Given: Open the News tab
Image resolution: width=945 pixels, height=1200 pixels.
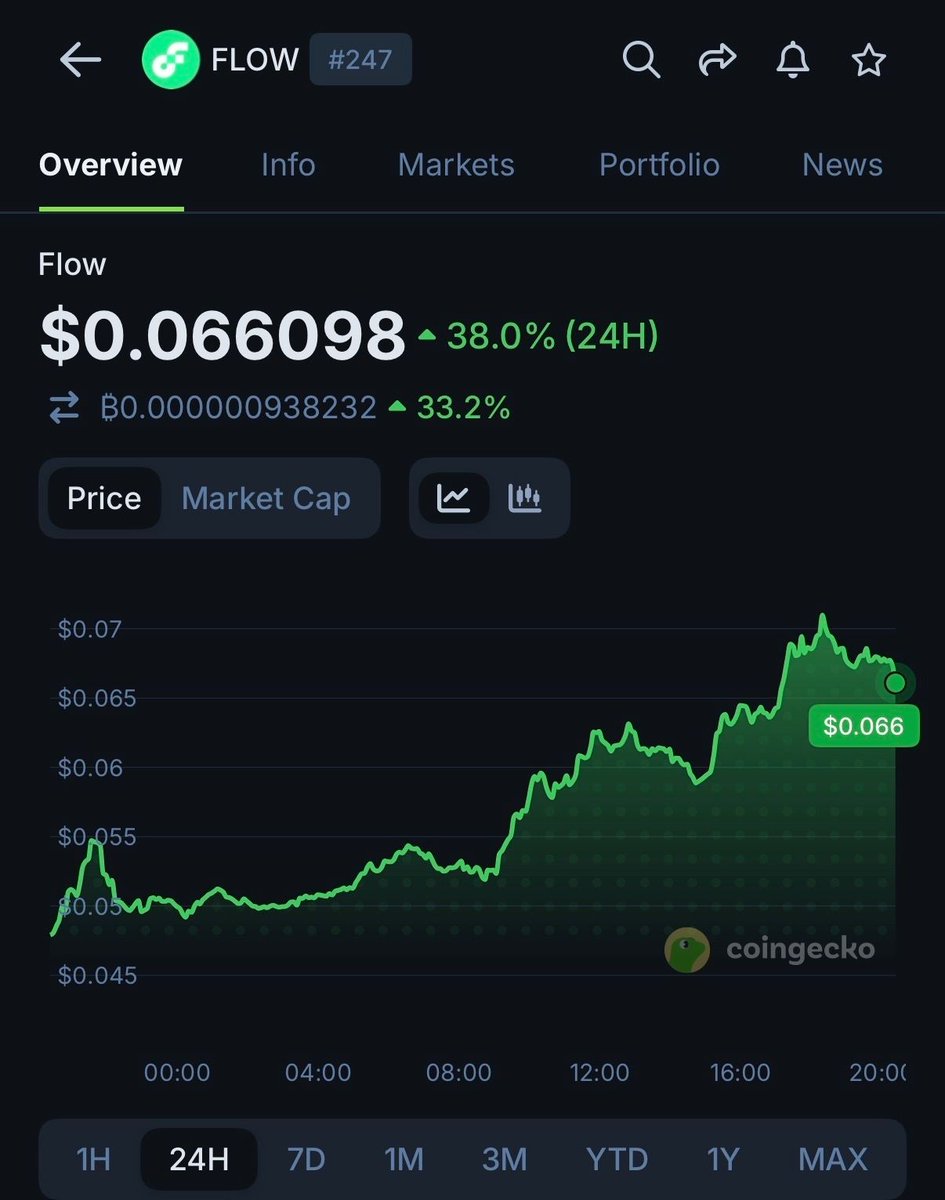Looking at the screenshot, I should click(x=842, y=165).
